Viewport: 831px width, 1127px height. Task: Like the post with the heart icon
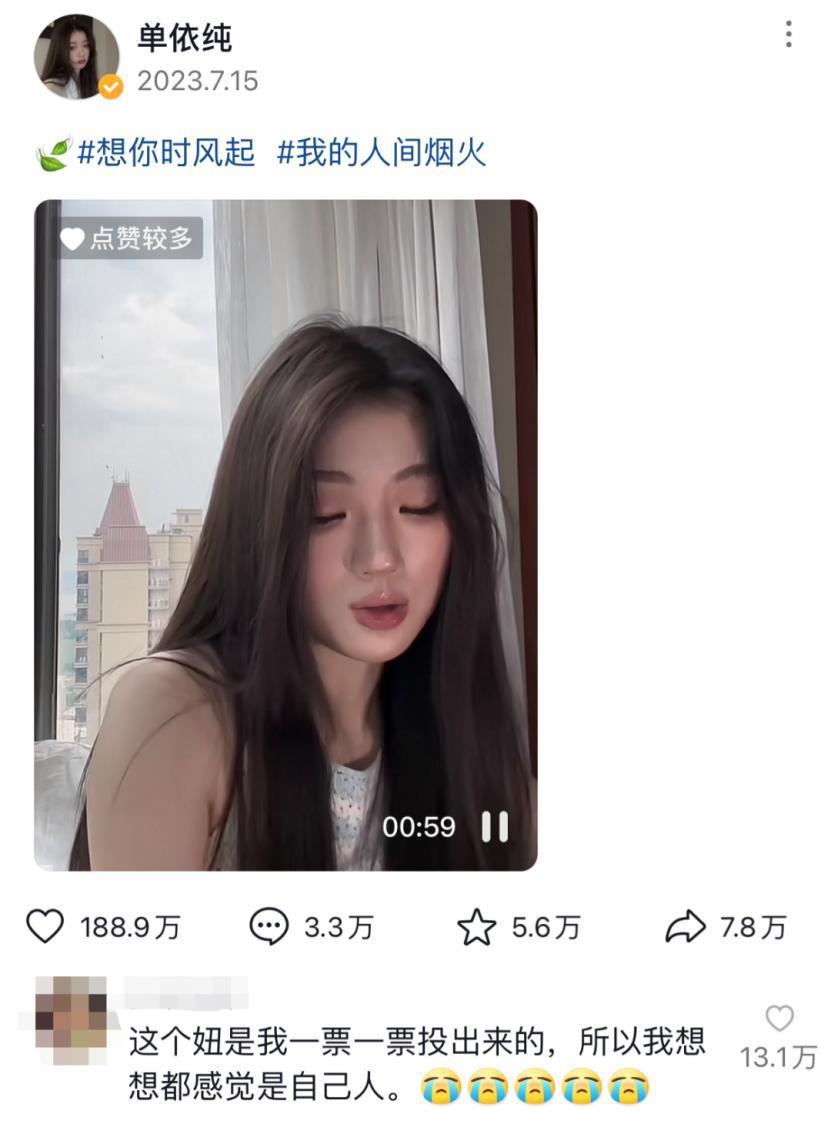(x=47, y=927)
